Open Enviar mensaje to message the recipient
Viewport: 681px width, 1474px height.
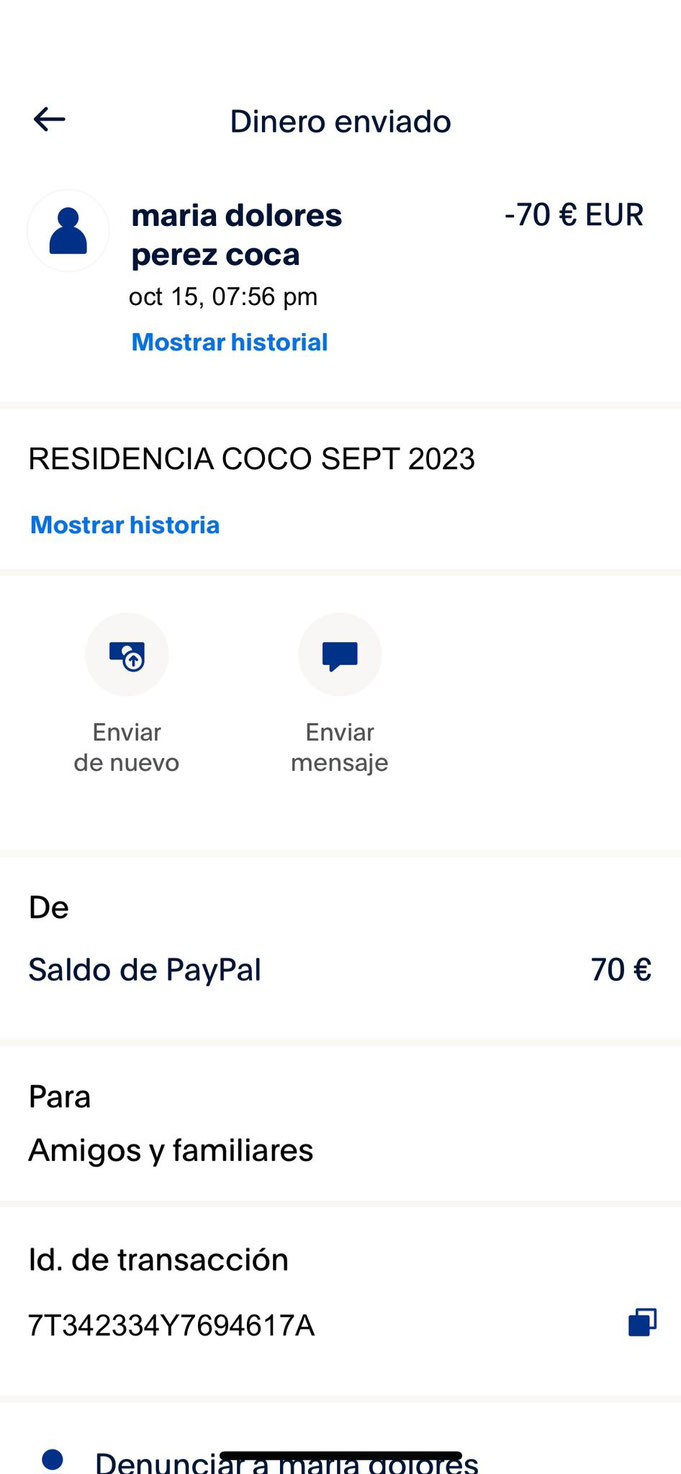pos(340,694)
